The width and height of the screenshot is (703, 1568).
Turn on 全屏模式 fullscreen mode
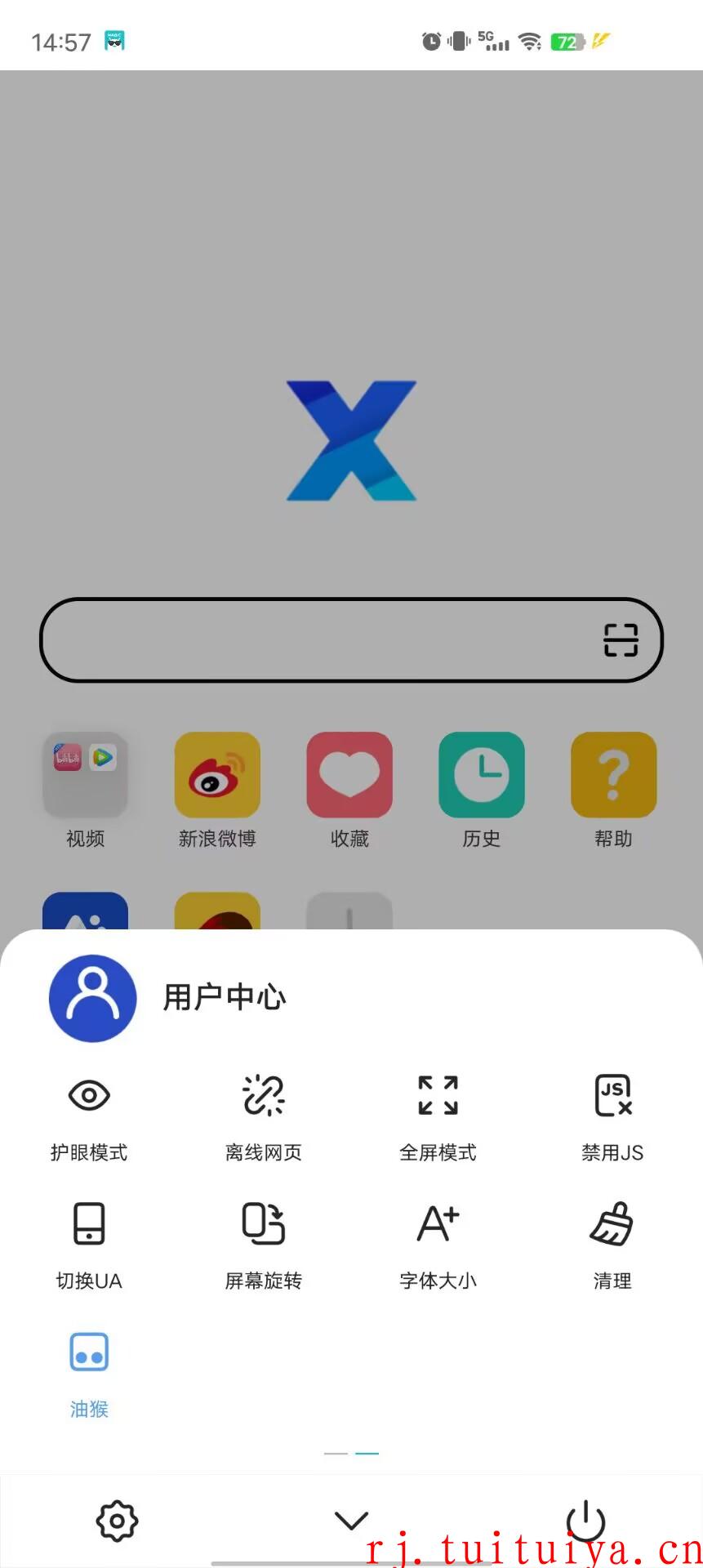438,1117
